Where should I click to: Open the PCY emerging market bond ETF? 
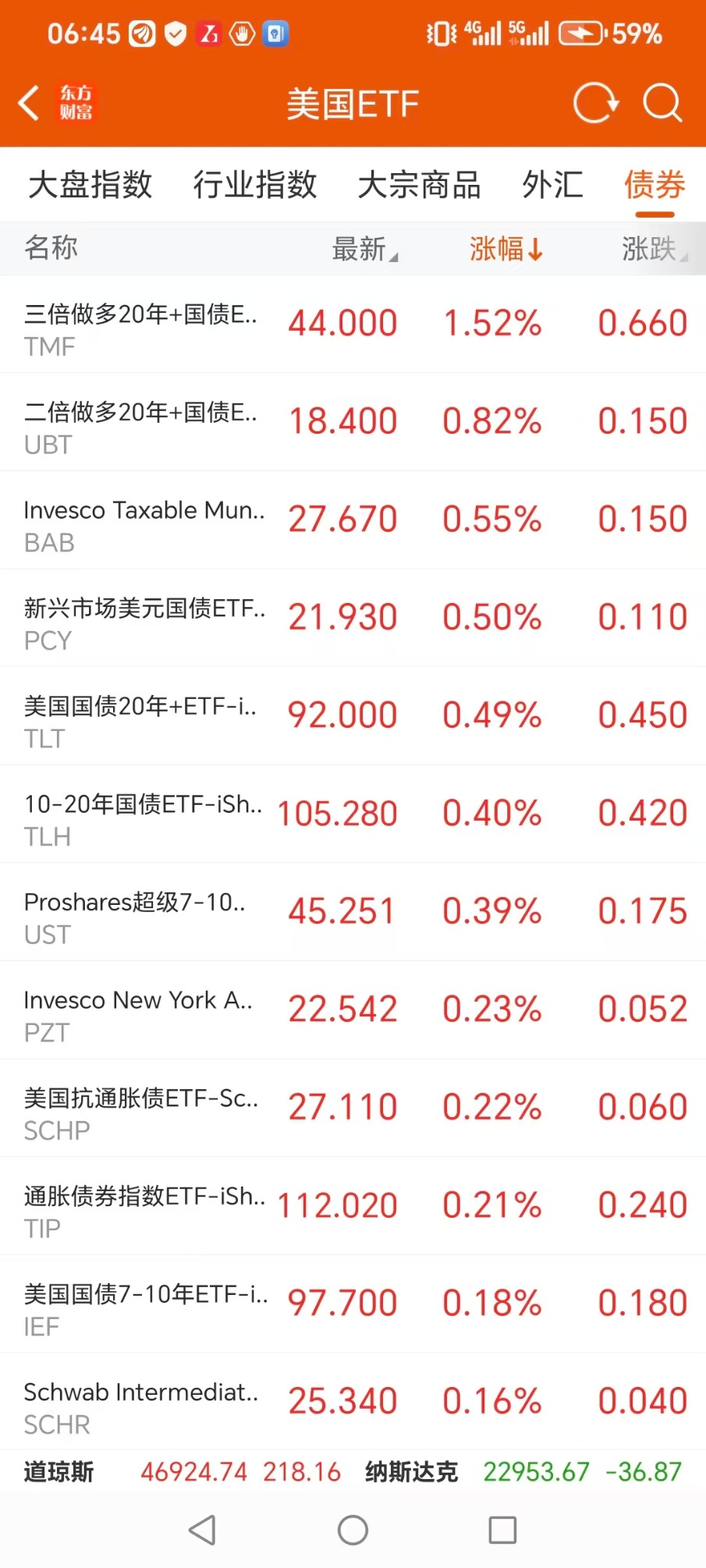pos(353,619)
